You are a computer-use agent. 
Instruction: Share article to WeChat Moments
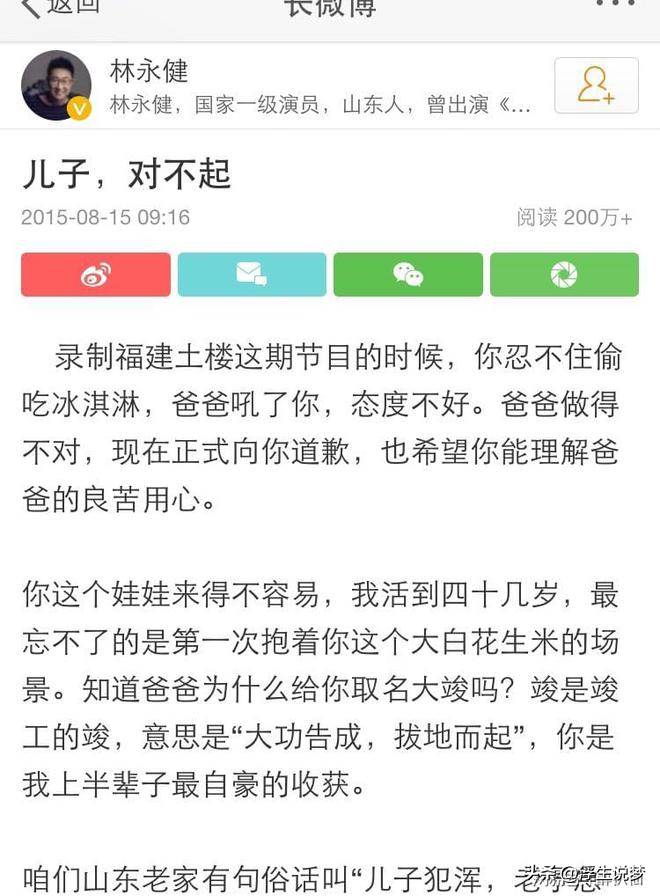pos(564,275)
